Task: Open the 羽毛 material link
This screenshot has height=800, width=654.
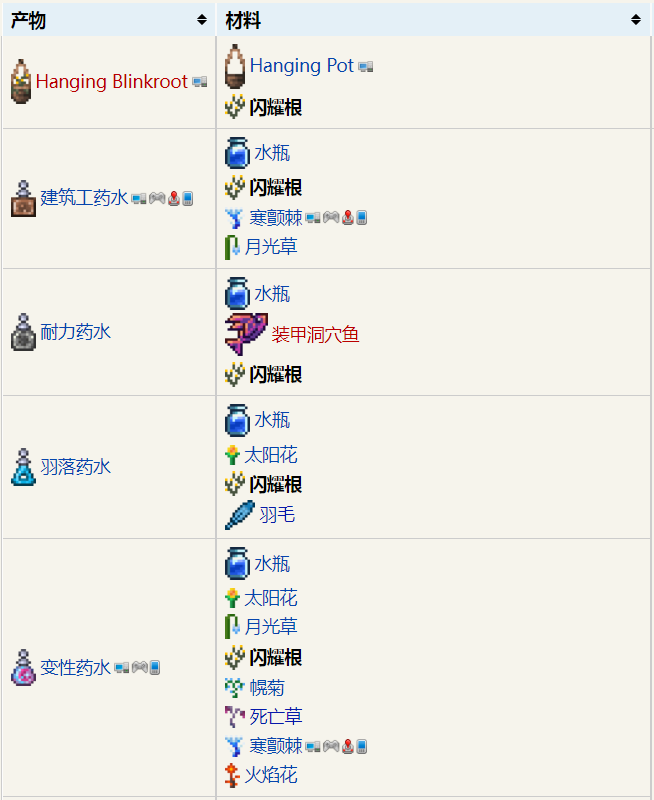Action: 277,516
